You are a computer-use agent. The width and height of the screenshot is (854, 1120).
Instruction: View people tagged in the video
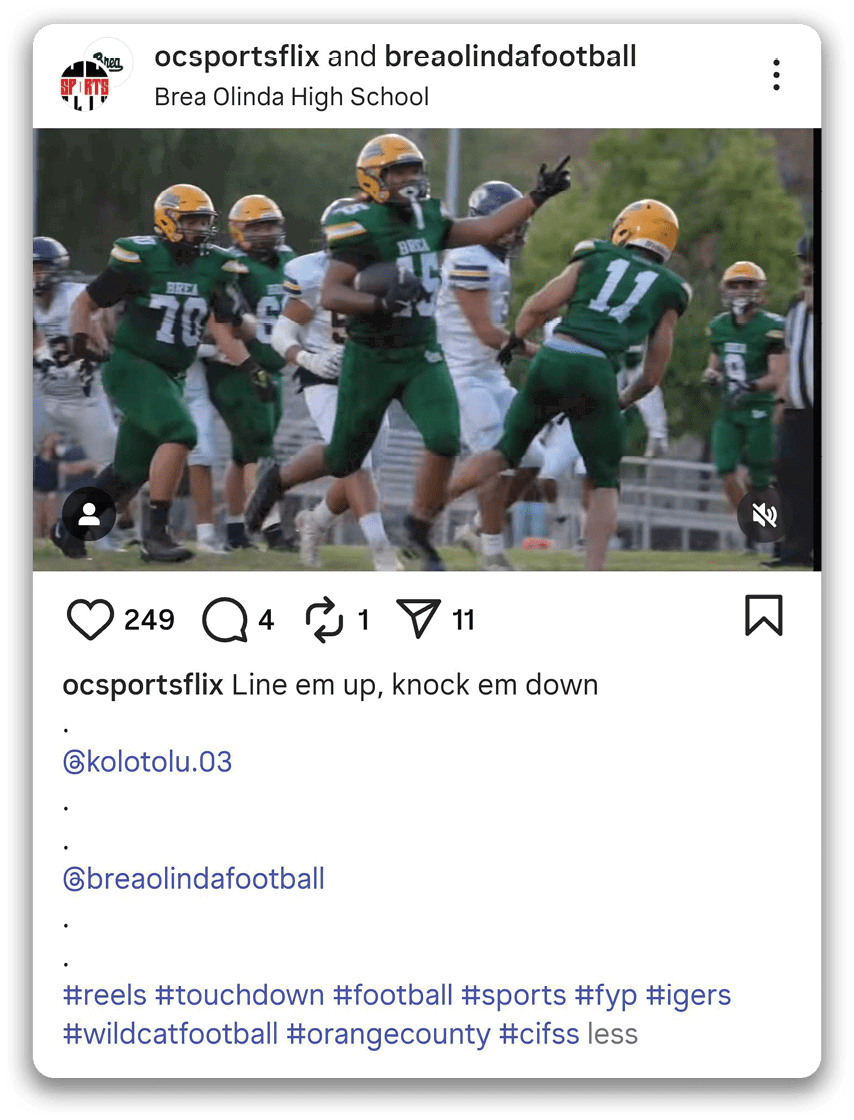[x=89, y=514]
